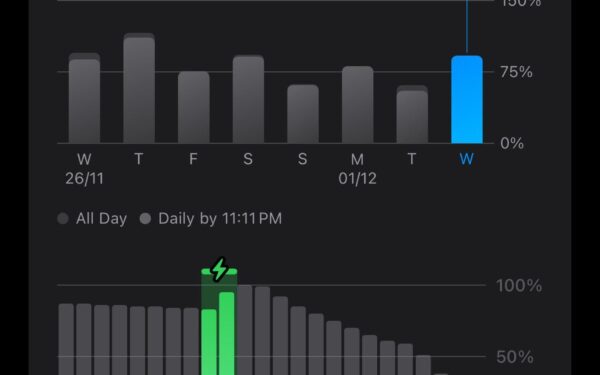Select the Friday battery usage bar
This screenshot has height=375, width=600.
pos(194,107)
